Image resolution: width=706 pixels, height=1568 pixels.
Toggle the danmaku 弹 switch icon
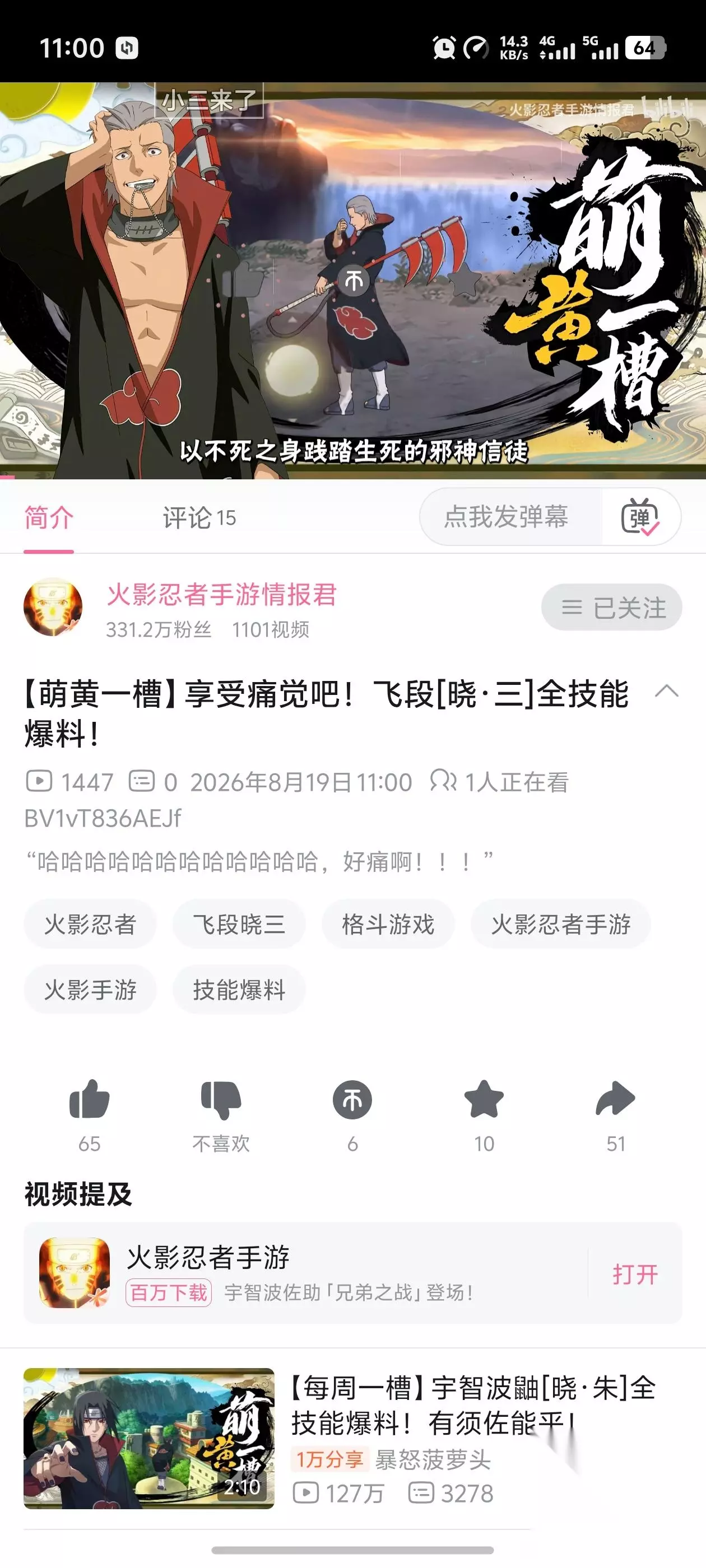640,516
